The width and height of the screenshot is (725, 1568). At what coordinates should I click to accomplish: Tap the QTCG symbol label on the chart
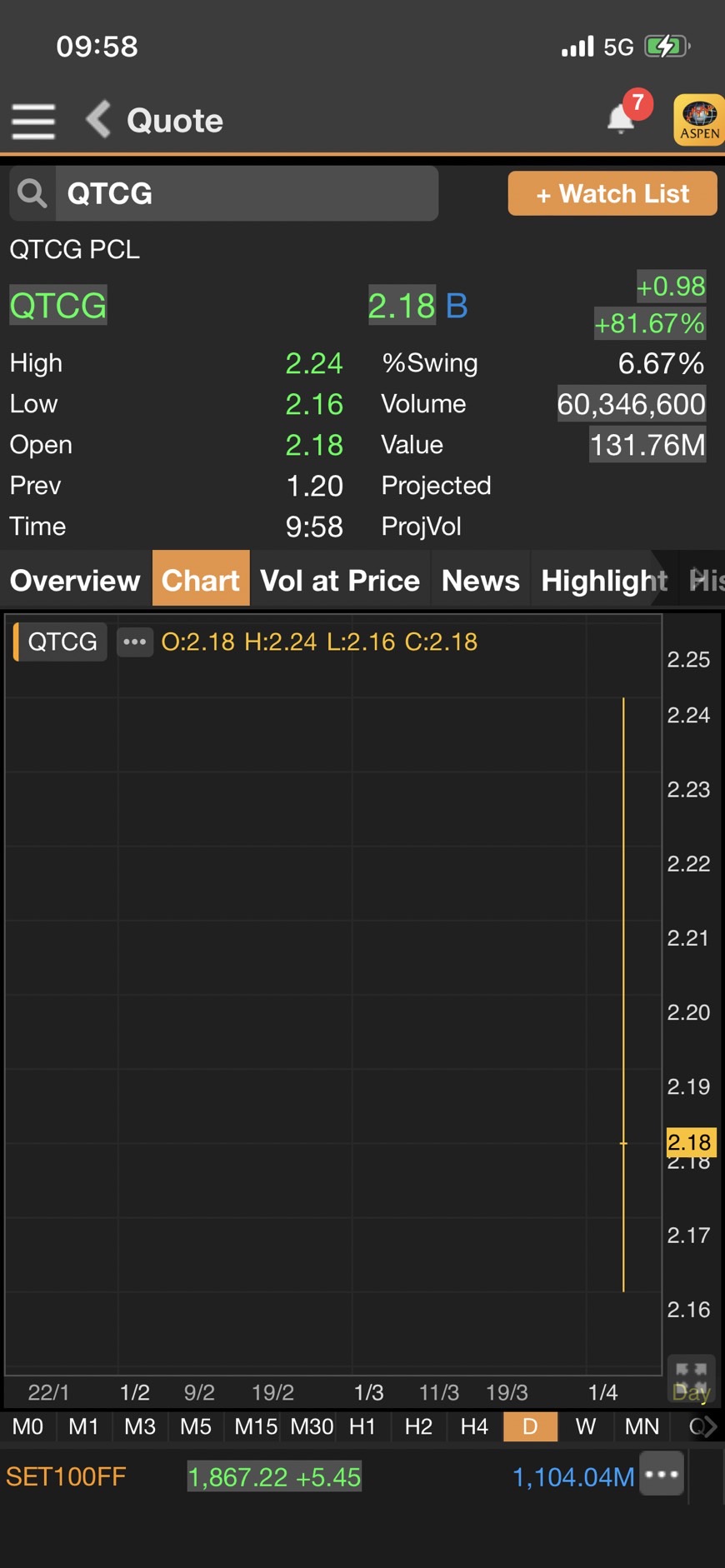click(62, 642)
